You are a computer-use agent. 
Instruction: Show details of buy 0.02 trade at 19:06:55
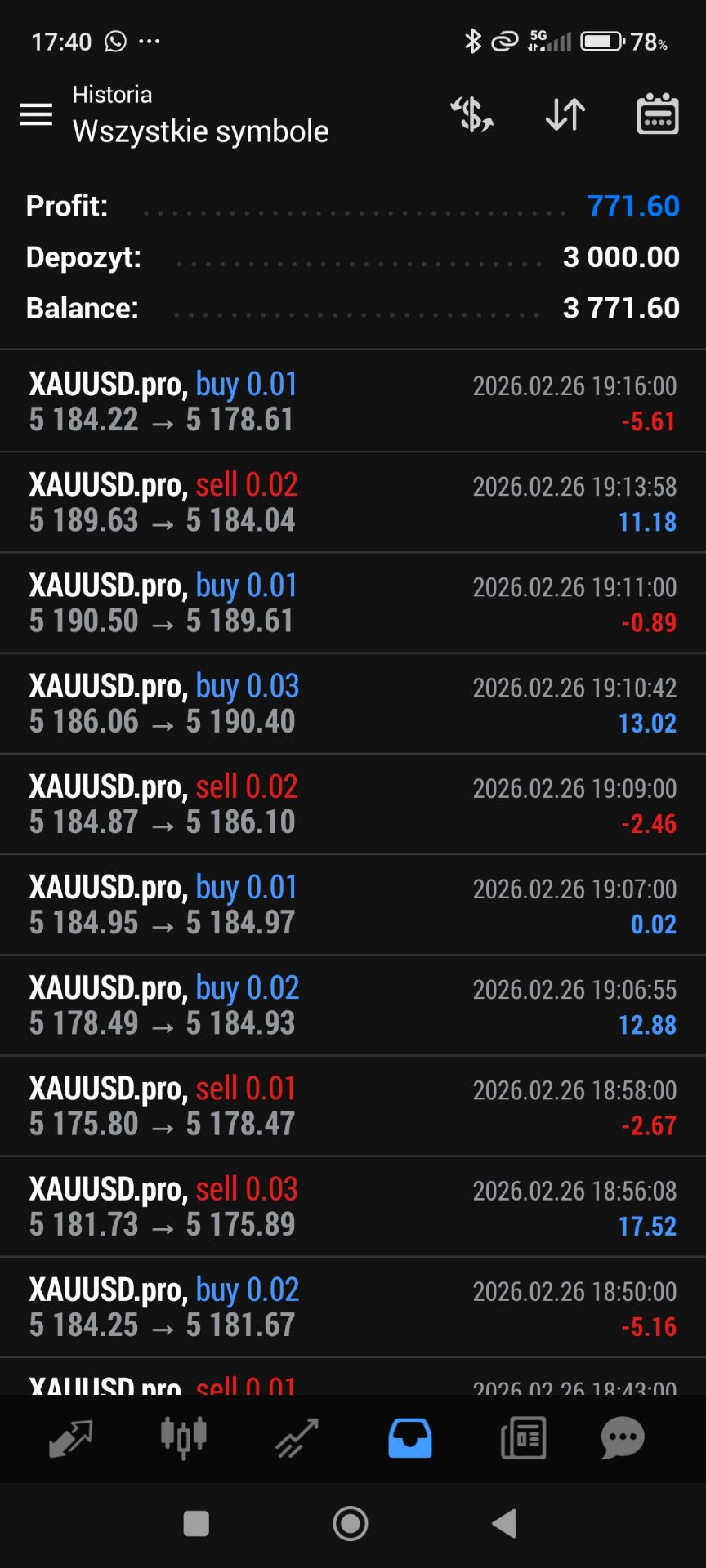(353, 1004)
